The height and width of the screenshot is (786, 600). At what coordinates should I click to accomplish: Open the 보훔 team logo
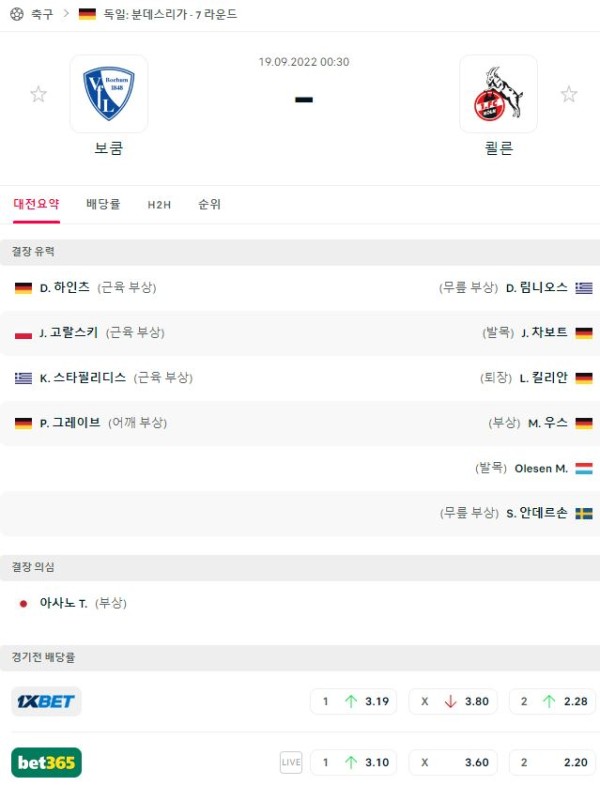point(109,94)
